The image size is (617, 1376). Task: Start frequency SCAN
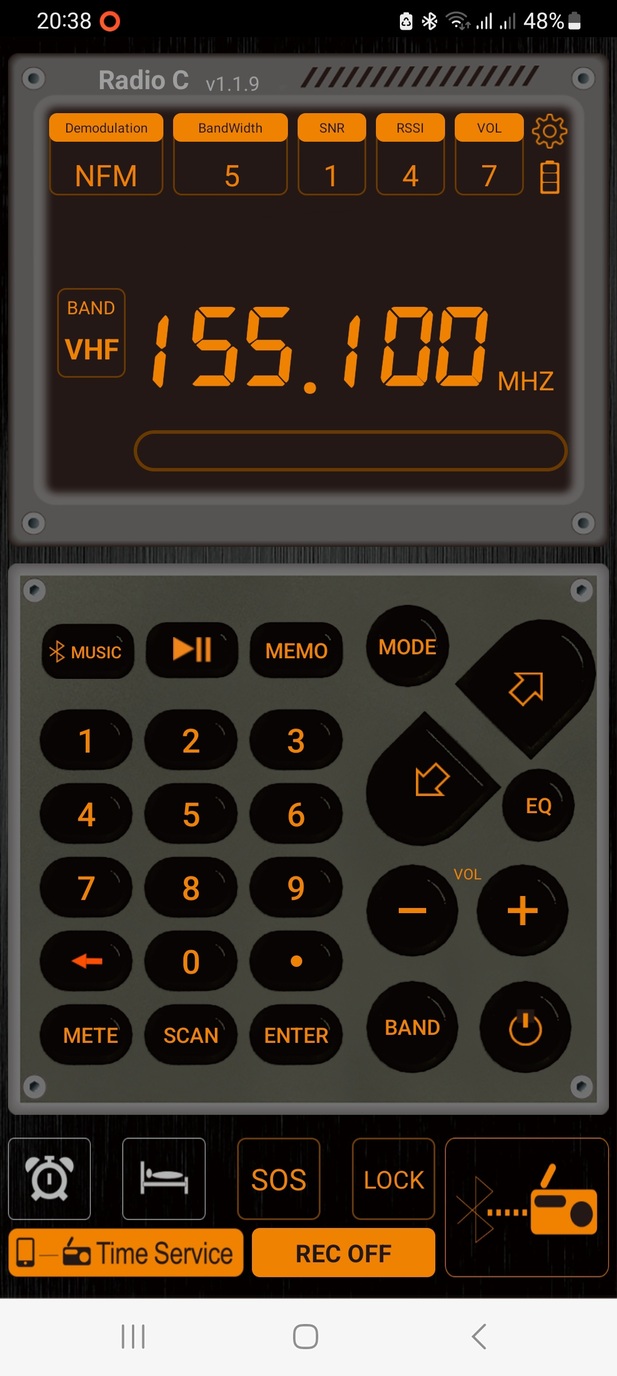coord(191,1035)
